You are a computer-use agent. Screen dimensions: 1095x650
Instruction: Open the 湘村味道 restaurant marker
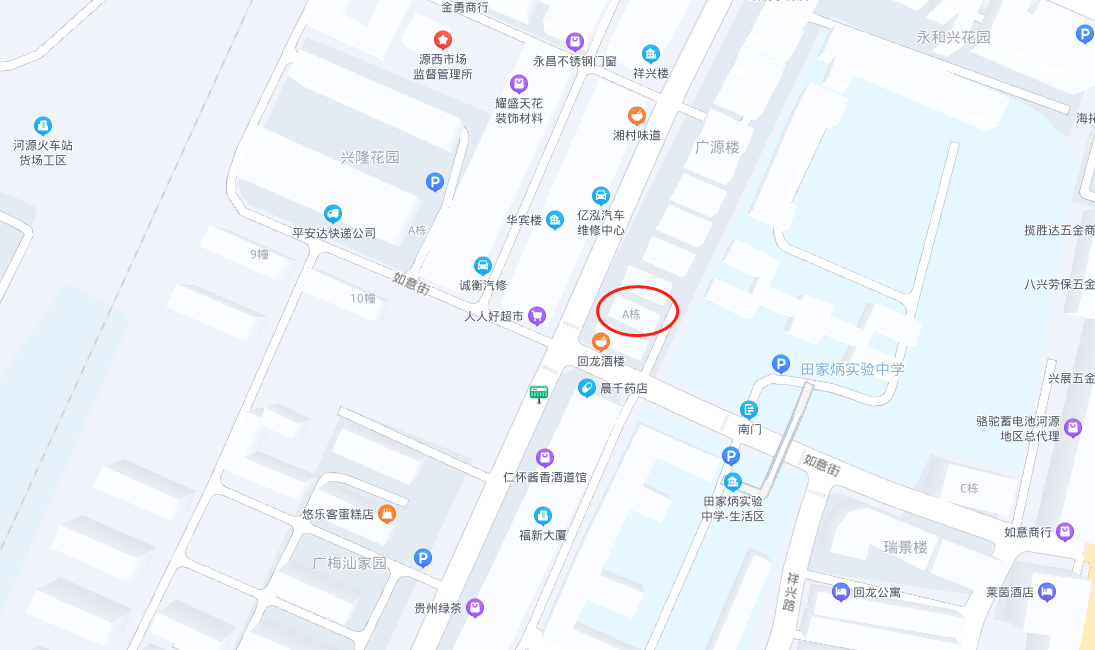tap(637, 116)
